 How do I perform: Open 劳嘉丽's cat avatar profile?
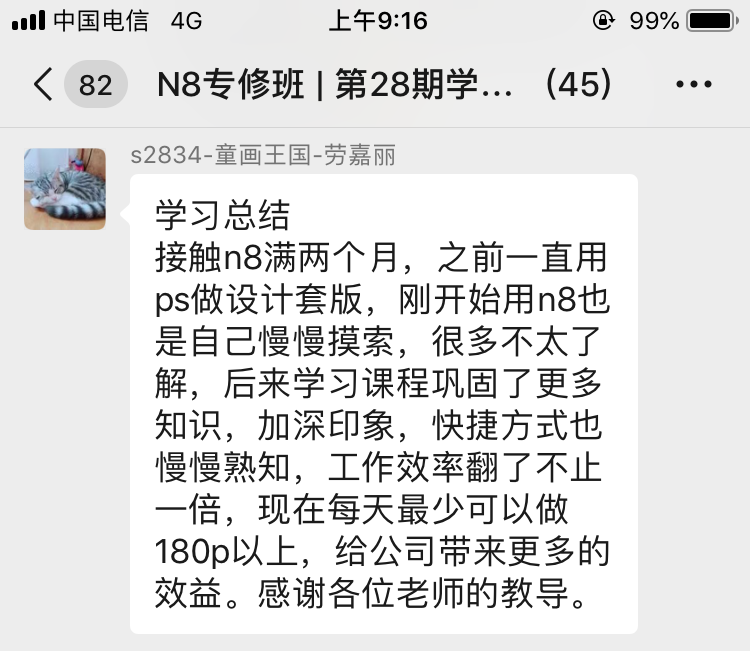click(x=65, y=189)
